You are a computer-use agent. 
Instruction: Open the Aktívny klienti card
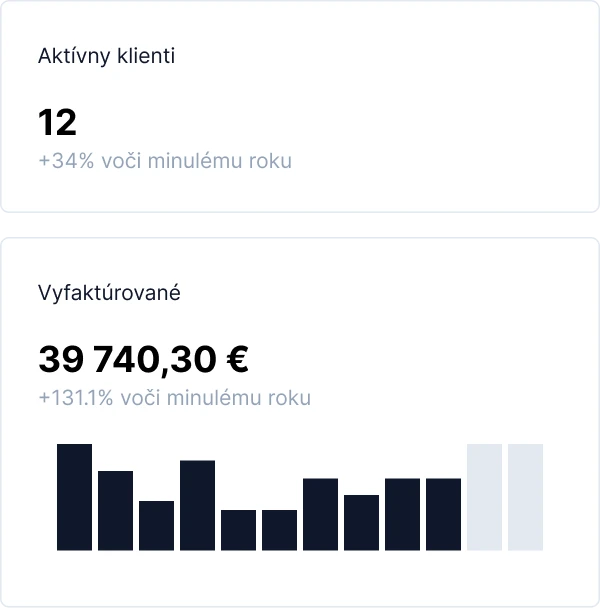click(300, 106)
